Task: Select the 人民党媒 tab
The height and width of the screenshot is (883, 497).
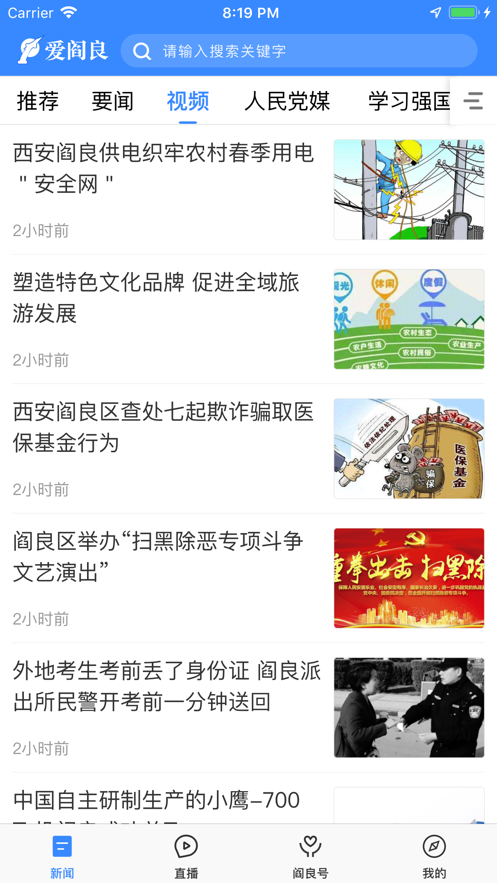Action: pyautogui.click(x=287, y=101)
